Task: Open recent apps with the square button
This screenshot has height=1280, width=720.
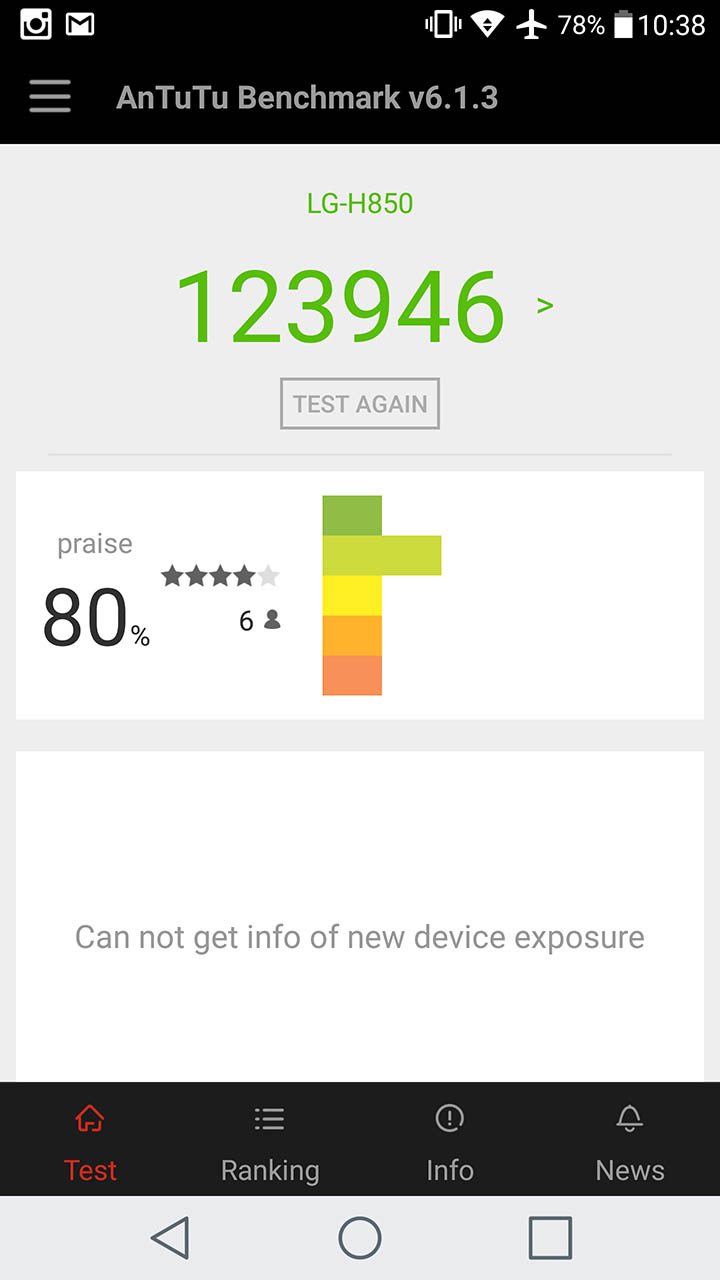Action: point(550,1238)
